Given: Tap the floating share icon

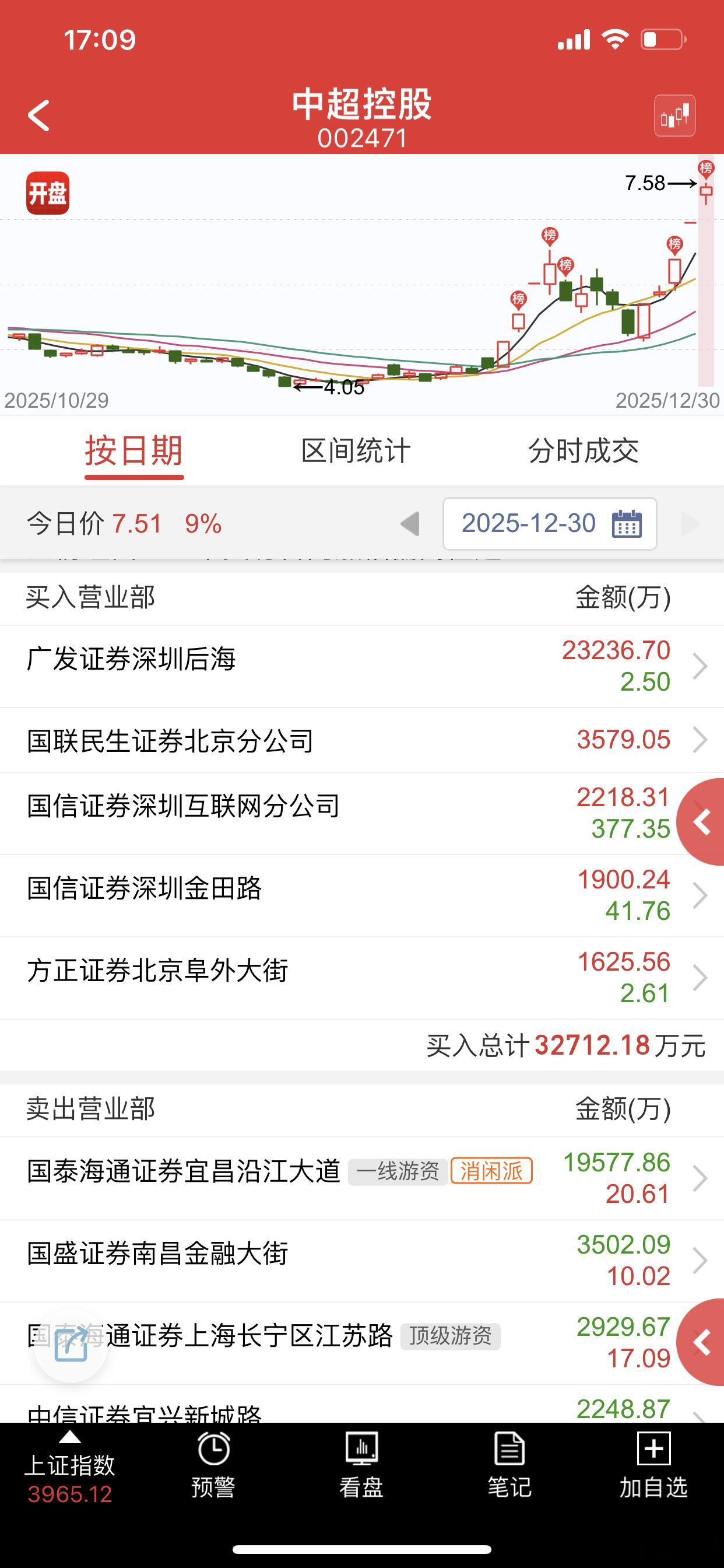Looking at the screenshot, I should pos(72,1346).
